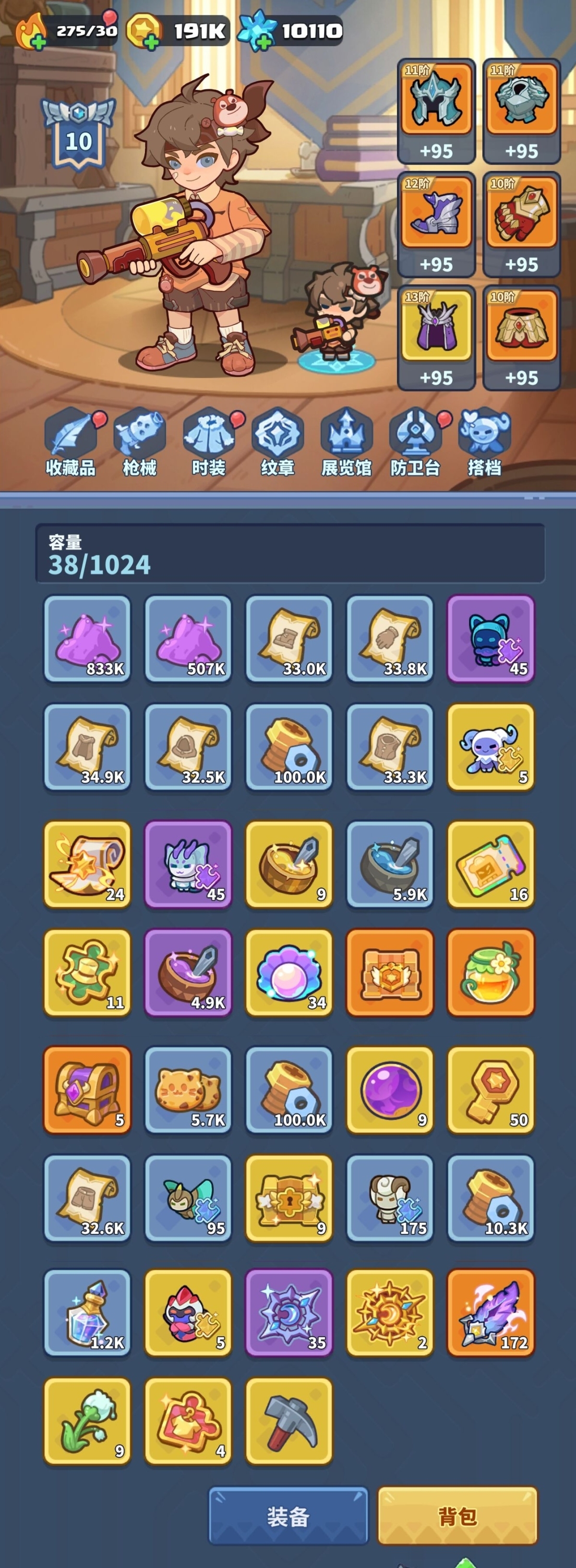This screenshot has height=1568, width=576.
Task: Open the purple treasure chest item
Action: tap(87, 1089)
